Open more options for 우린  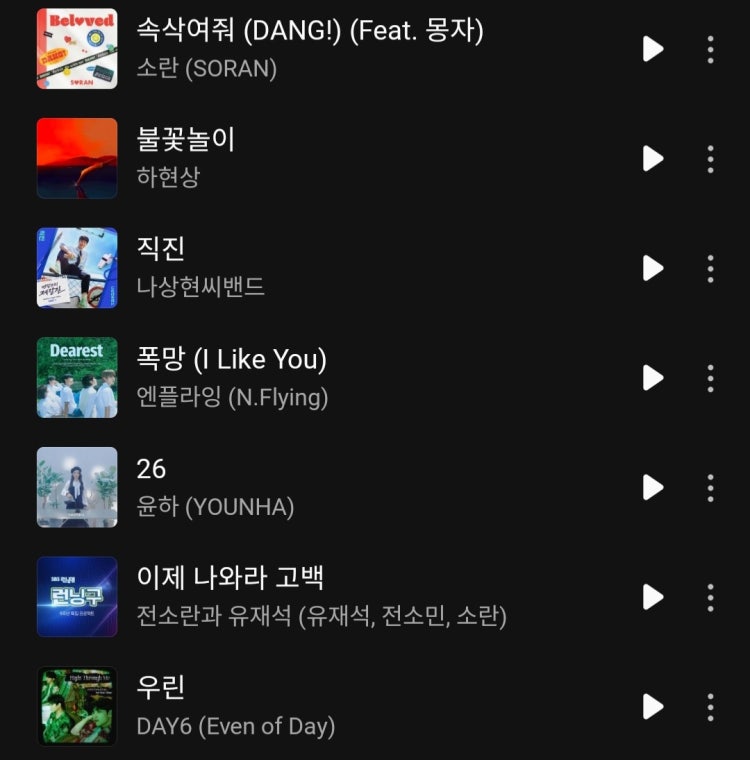point(710,706)
